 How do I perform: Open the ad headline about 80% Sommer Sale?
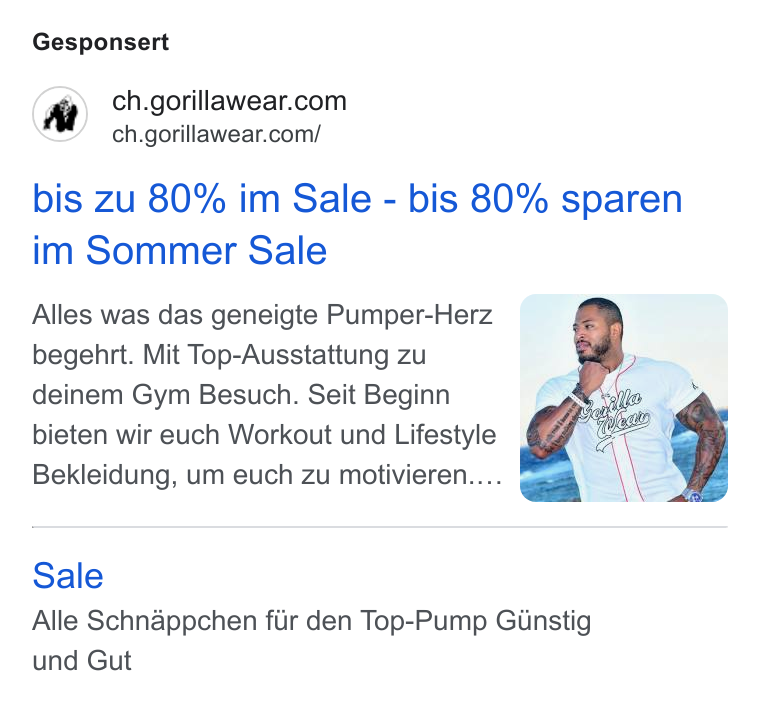pyautogui.click(x=357, y=224)
